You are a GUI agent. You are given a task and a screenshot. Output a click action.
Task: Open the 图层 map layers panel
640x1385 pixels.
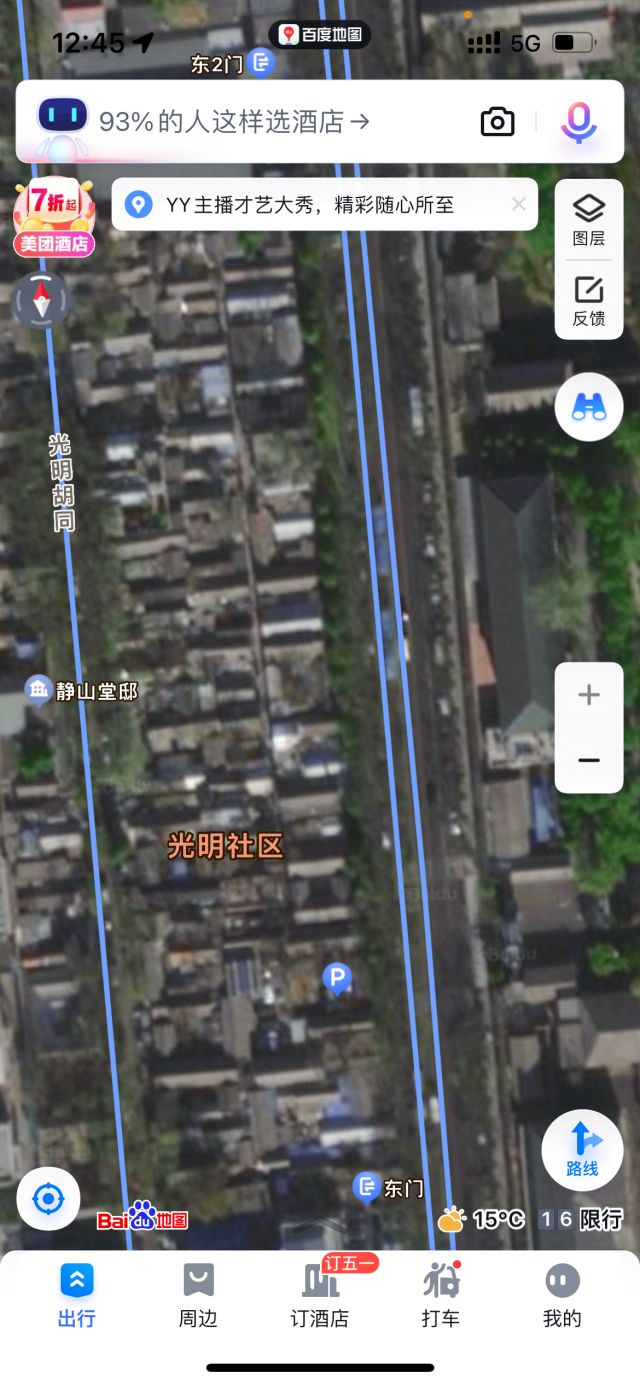pyautogui.click(x=589, y=220)
